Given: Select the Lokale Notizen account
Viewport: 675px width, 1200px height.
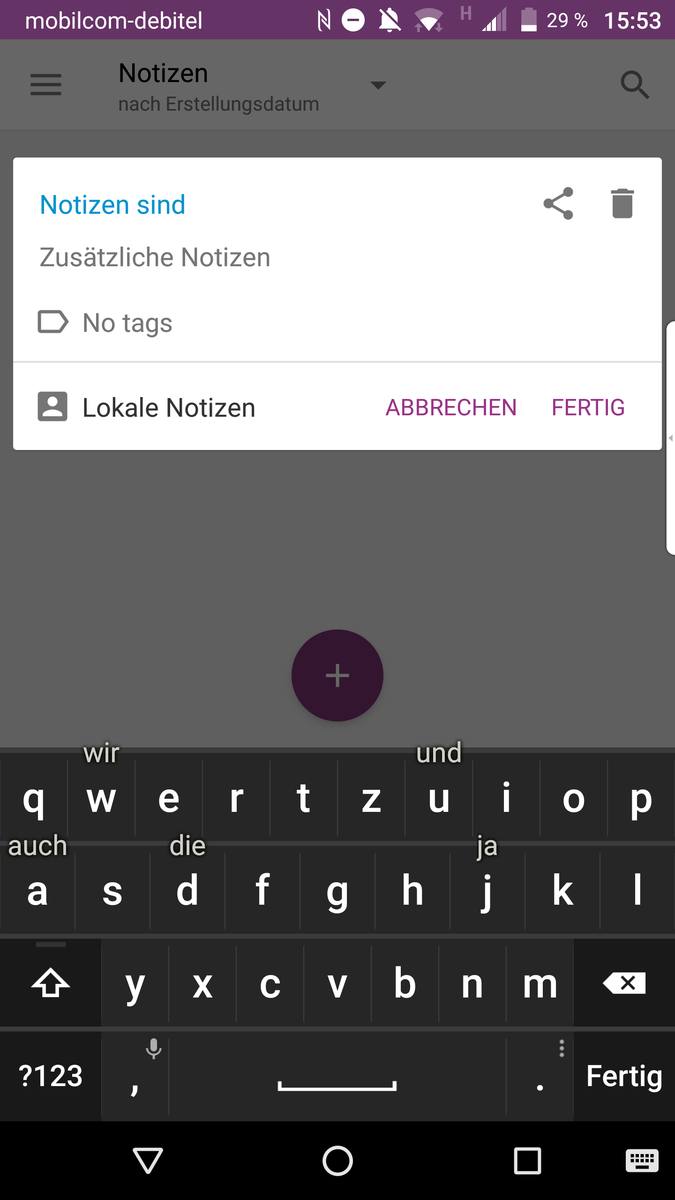Looking at the screenshot, I should tap(146, 407).
